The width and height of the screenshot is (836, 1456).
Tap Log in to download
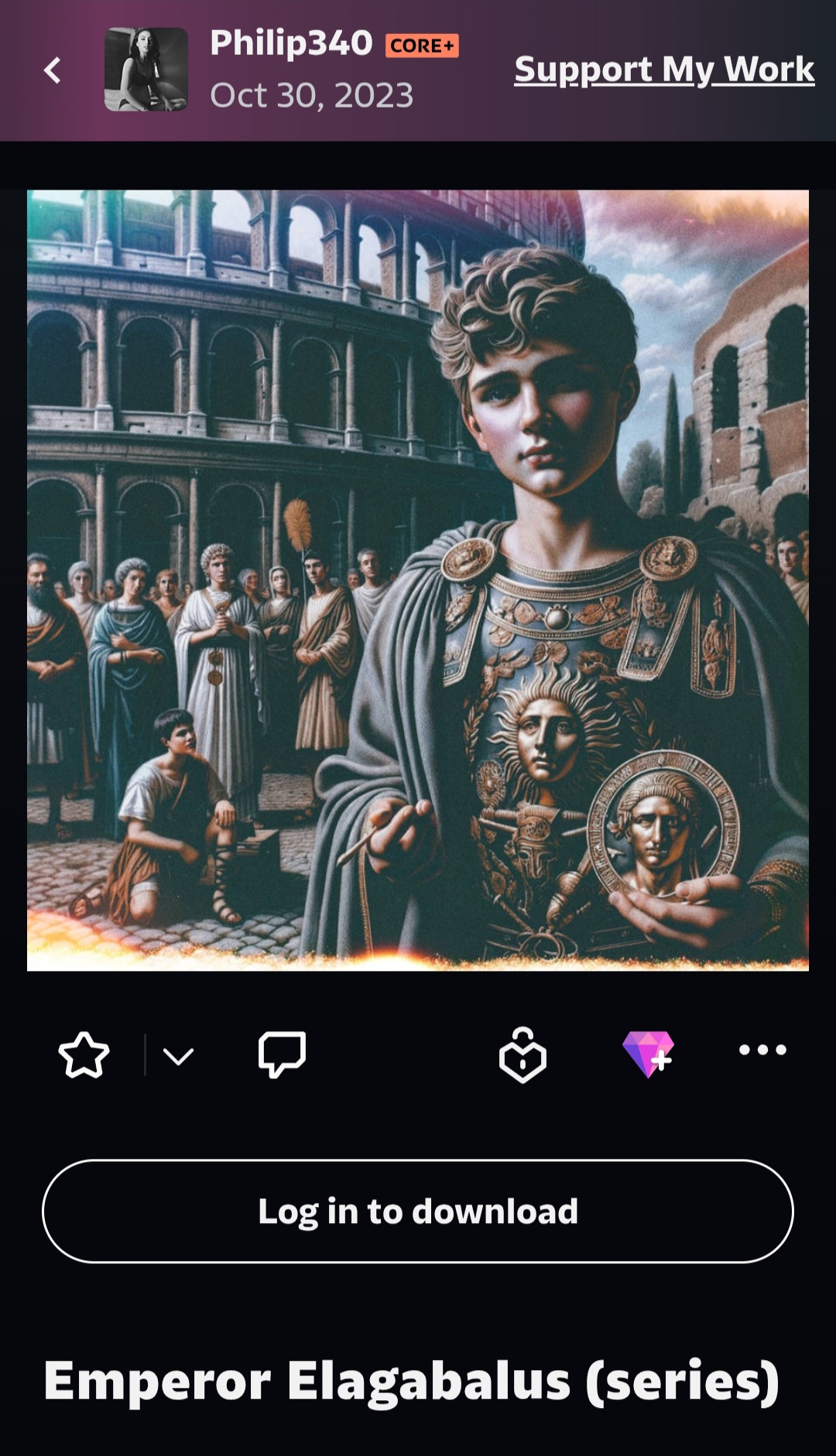[418, 1212]
